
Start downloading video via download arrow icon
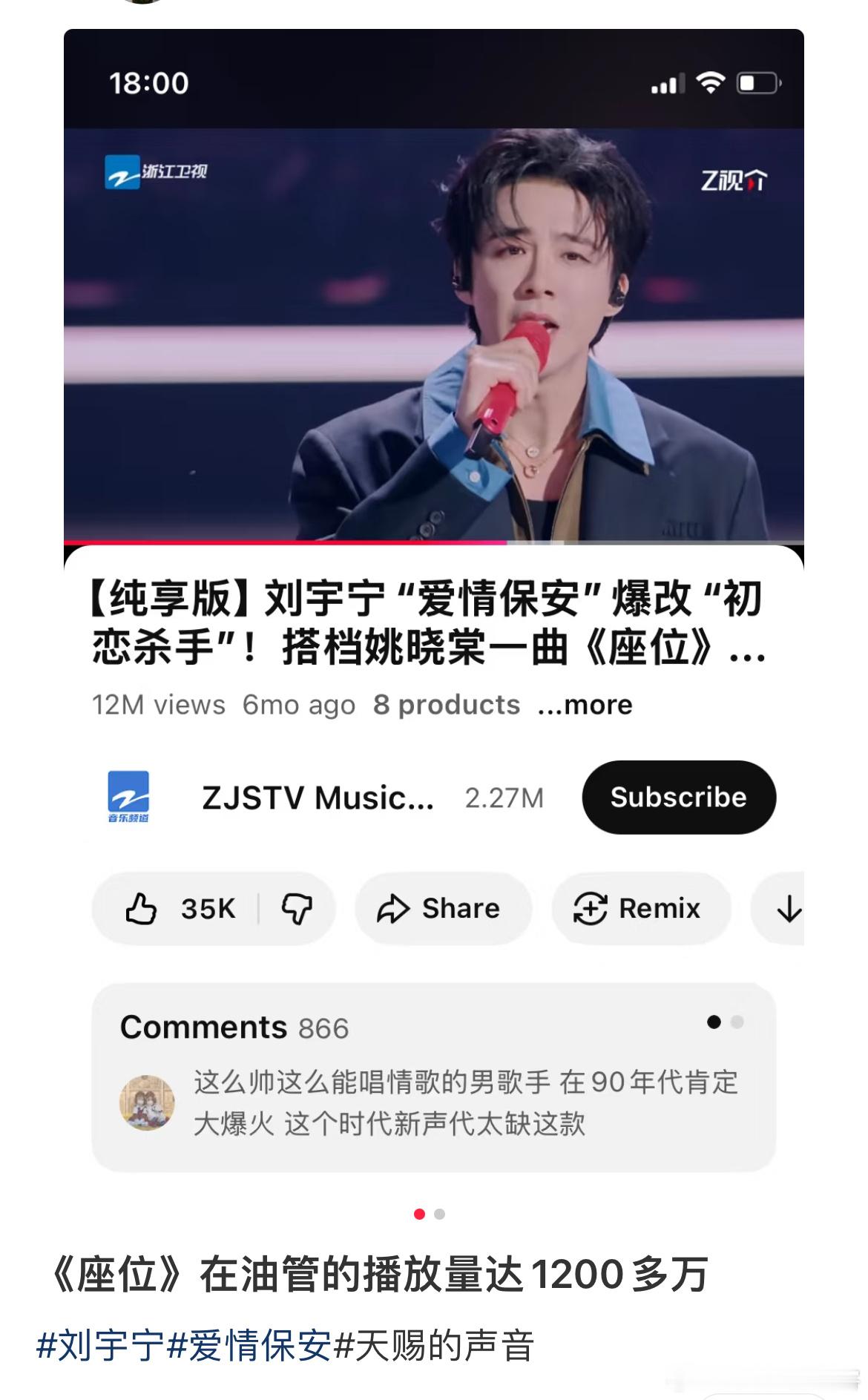789,908
